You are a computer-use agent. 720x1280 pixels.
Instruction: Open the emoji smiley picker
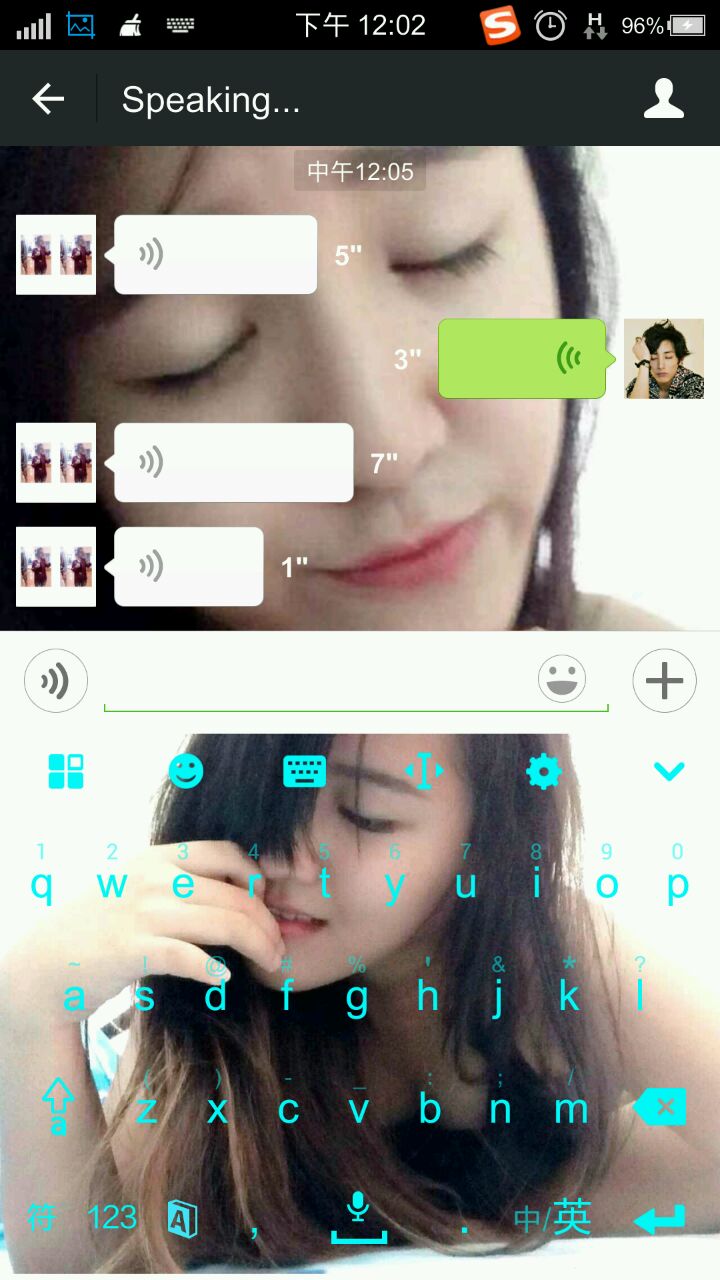click(x=562, y=681)
